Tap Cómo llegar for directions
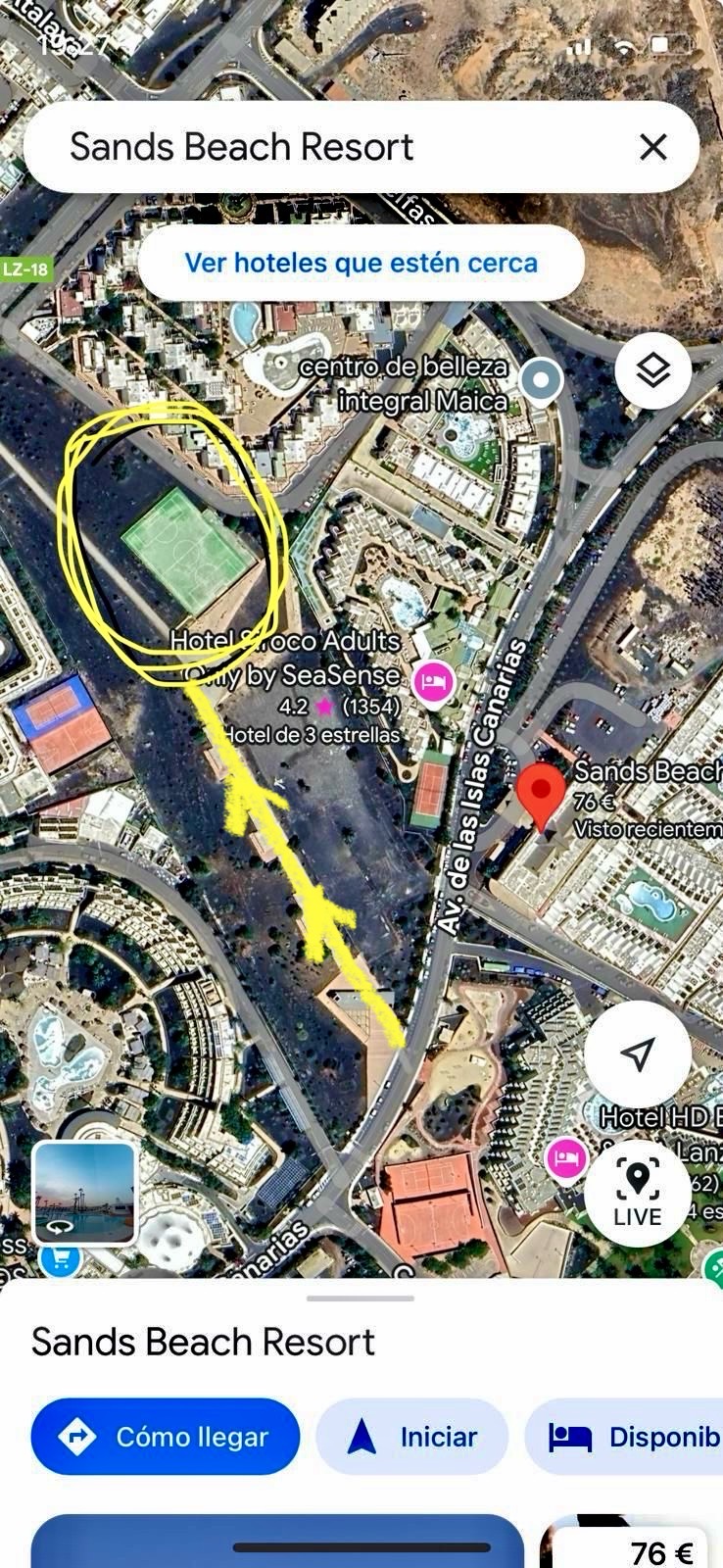 click(165, 1437)
